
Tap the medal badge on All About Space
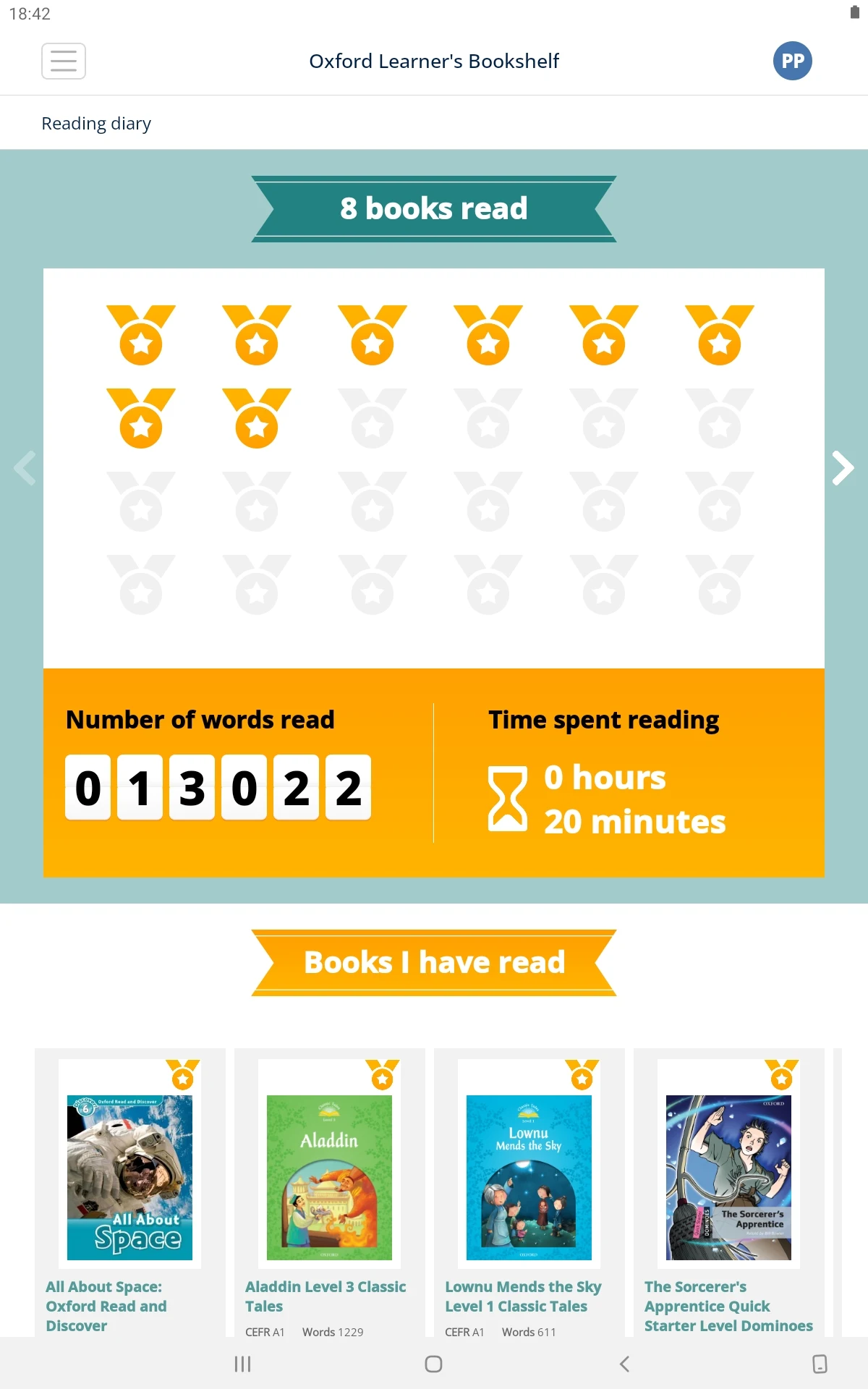point(182,1078)
